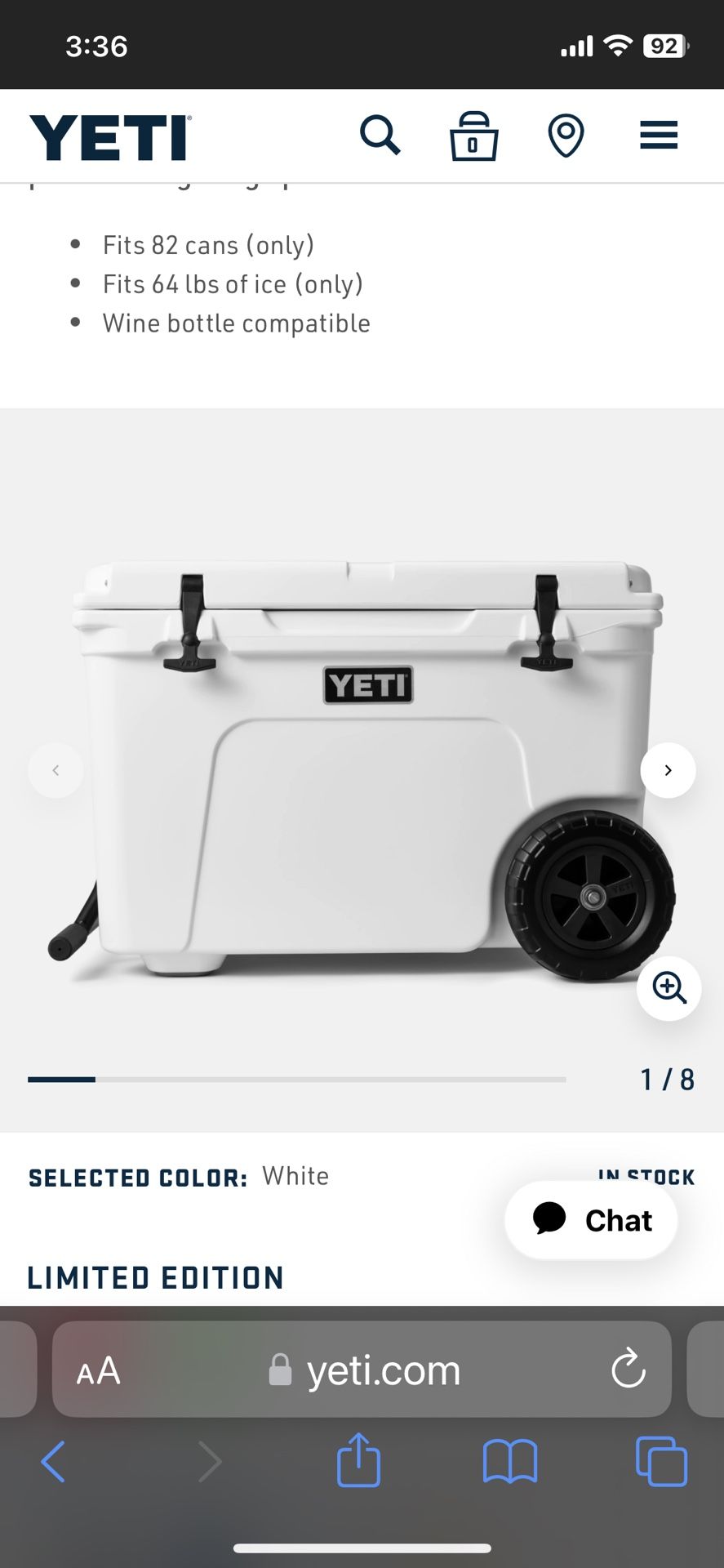The width and height of the screenshot is (724, 1568).
Task: Show the previous product image
Action: [56, 770]
